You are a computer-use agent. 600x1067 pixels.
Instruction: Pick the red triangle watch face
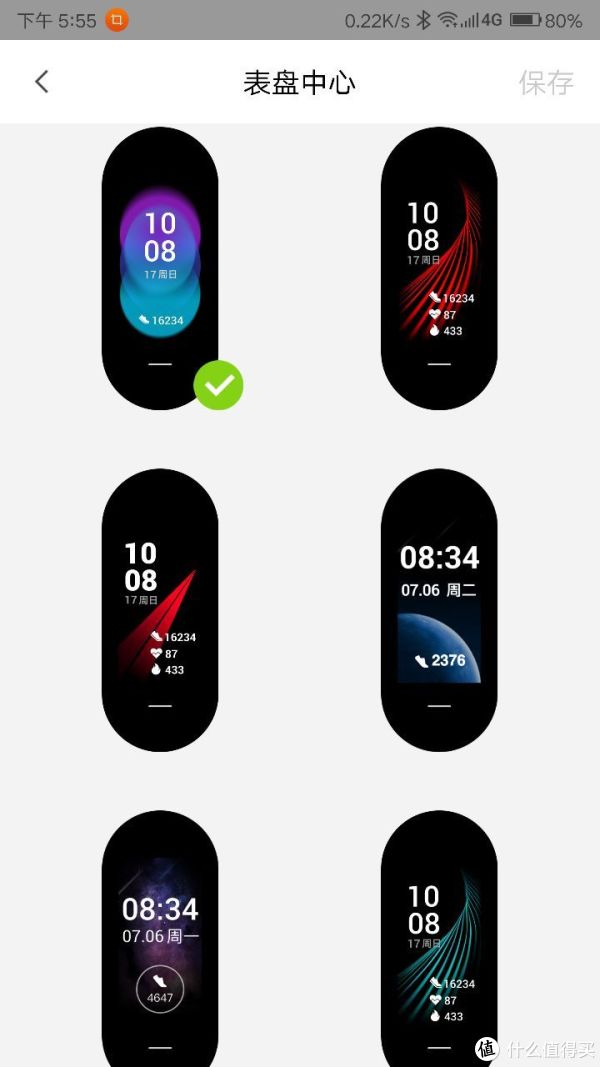pyautogui.click(x=160, y=610)
